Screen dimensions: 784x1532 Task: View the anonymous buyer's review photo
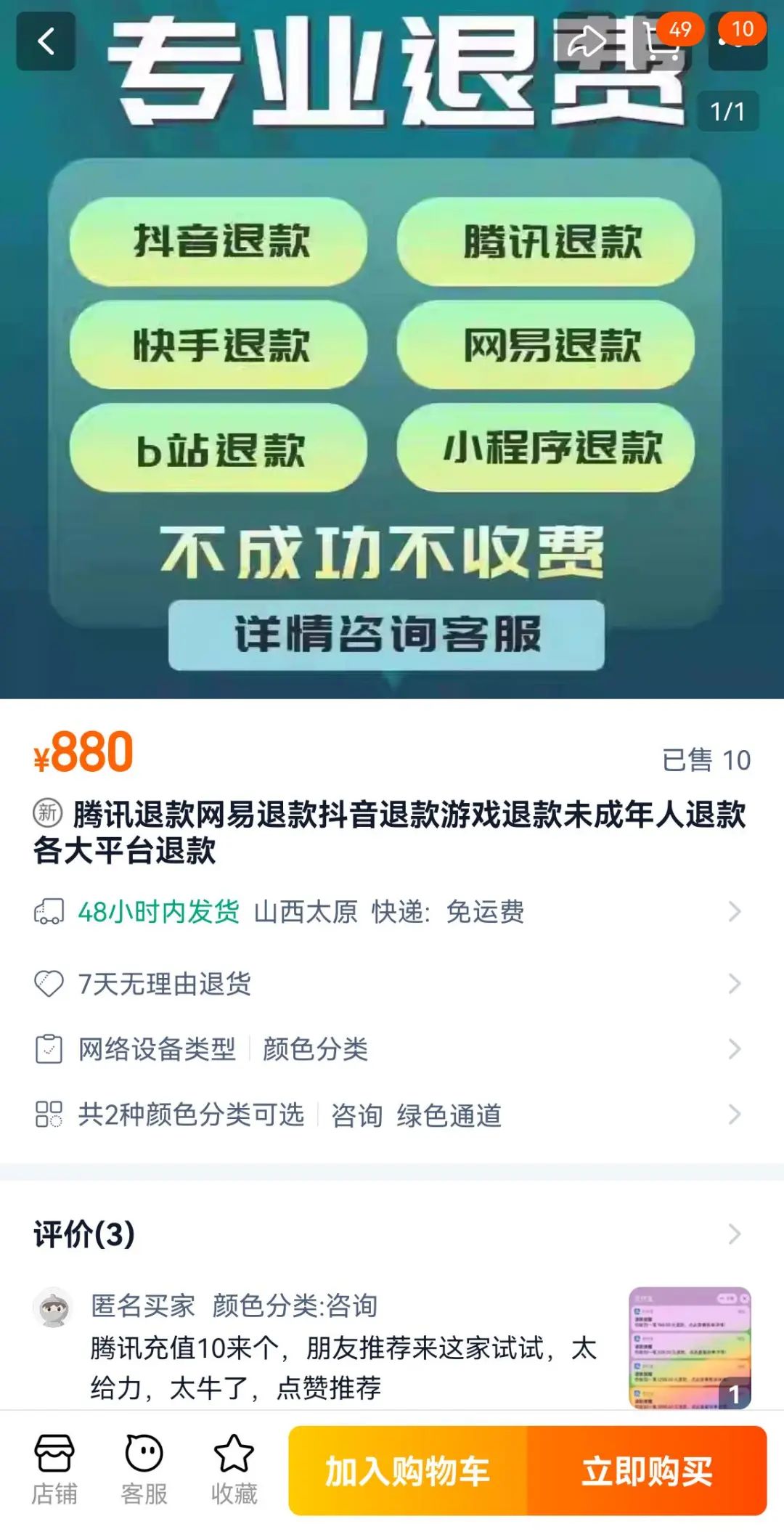(690, 1348)
